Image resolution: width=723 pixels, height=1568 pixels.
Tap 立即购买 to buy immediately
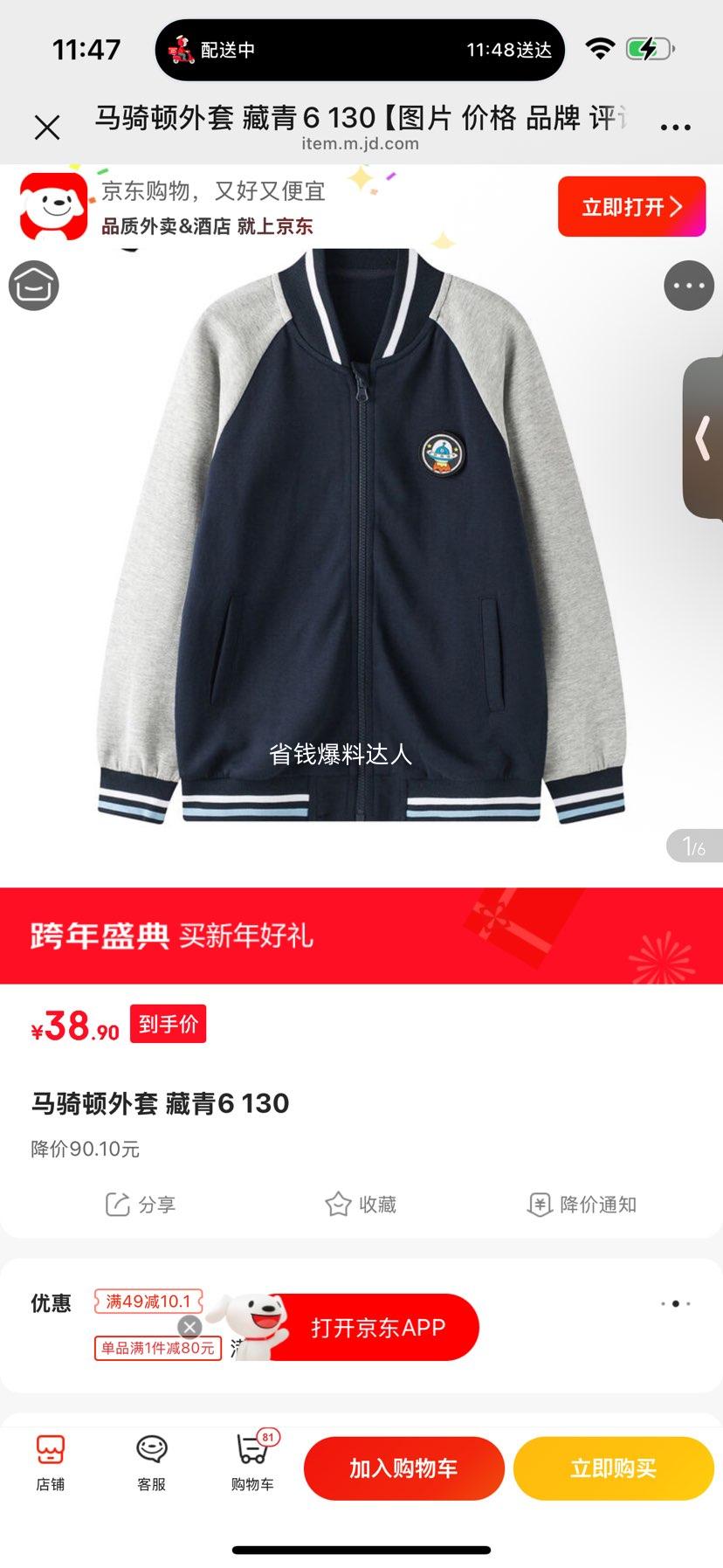pyautogui.click(x=614, y=1468)
